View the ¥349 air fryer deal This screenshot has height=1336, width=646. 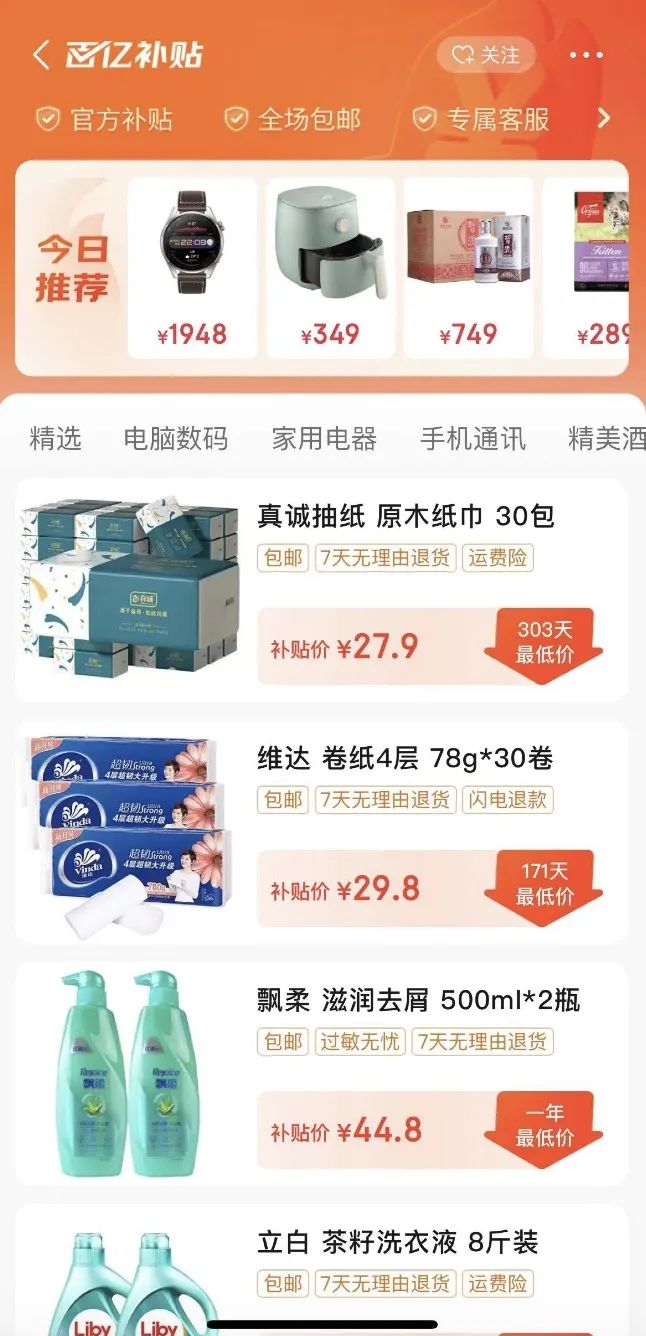330,267
